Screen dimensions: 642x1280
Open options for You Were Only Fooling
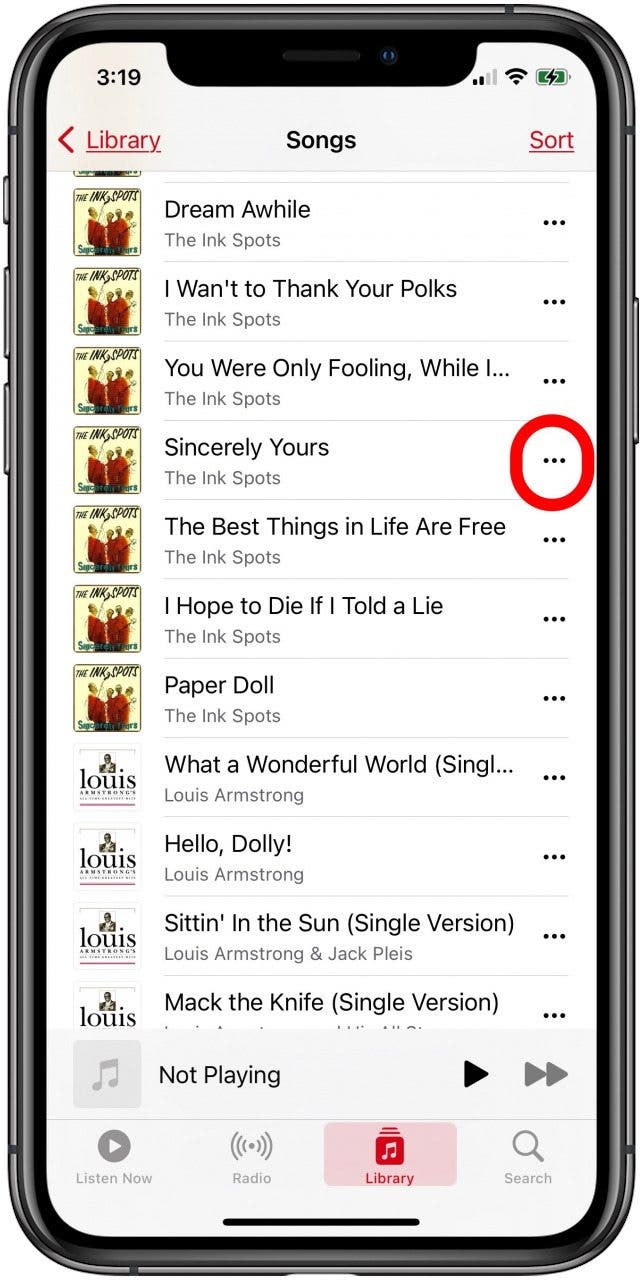click(553, 381)
